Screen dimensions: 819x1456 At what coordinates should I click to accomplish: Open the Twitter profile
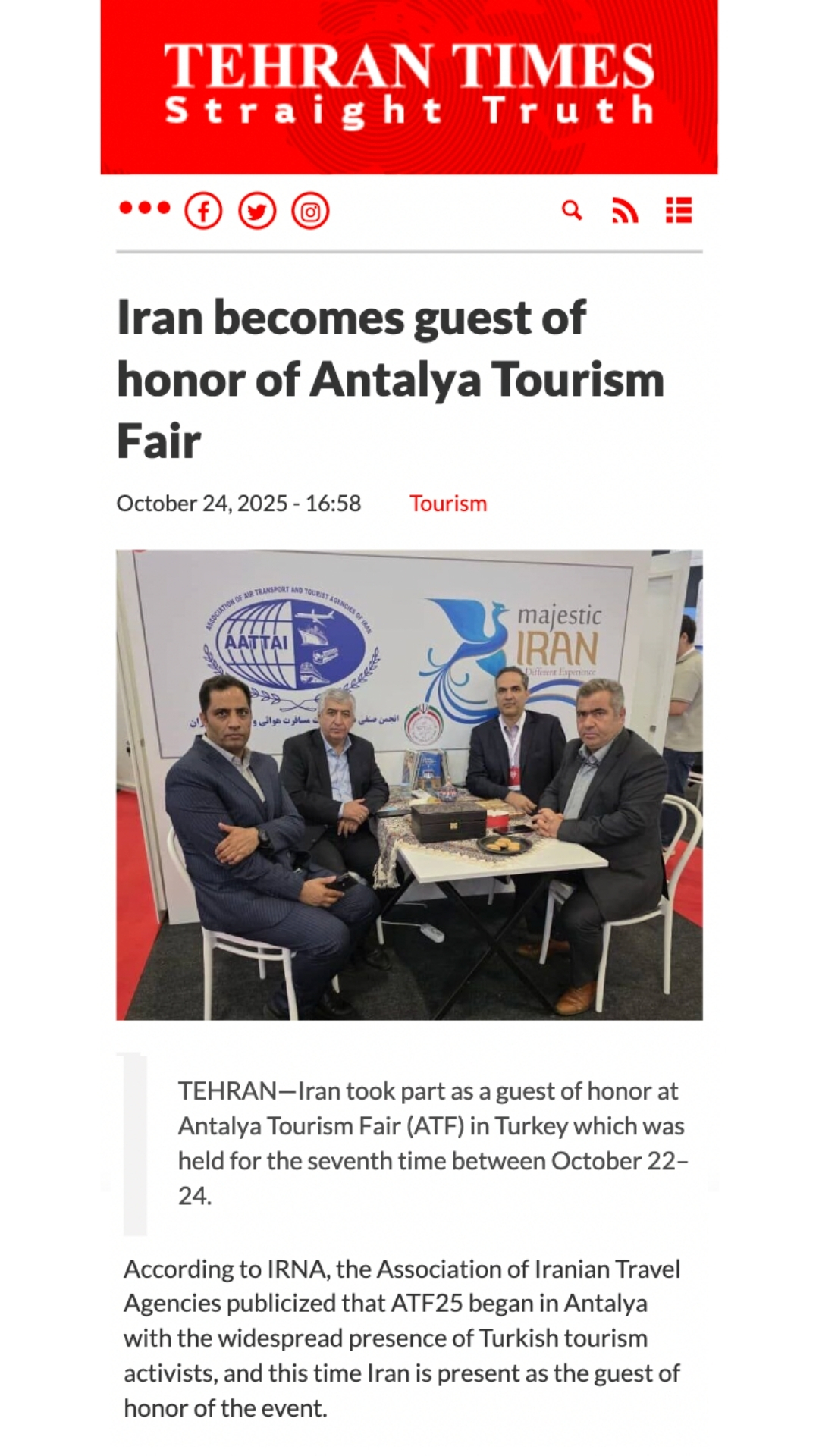[x=257, y=212]
